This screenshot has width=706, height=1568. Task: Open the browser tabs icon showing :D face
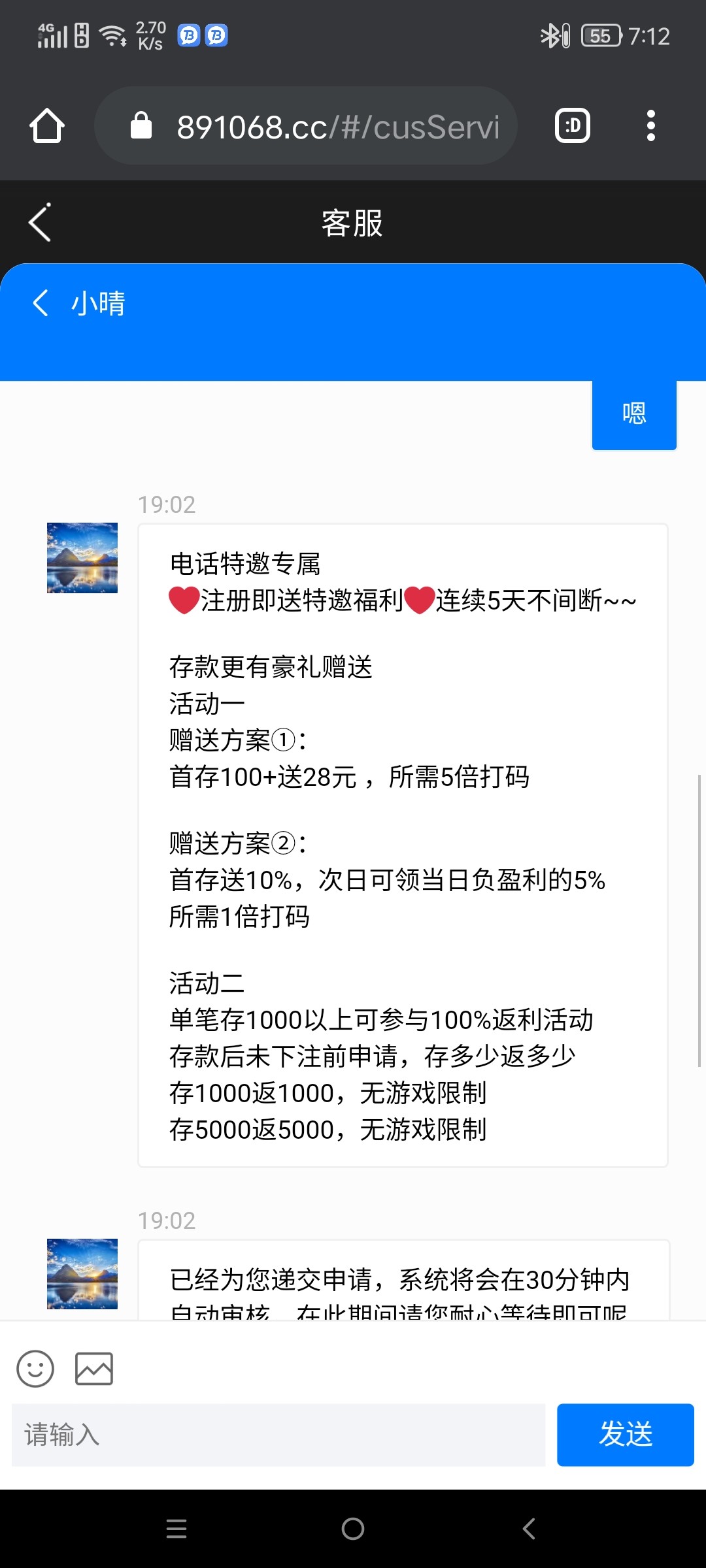pyautogui.click(x=571, y=125)
